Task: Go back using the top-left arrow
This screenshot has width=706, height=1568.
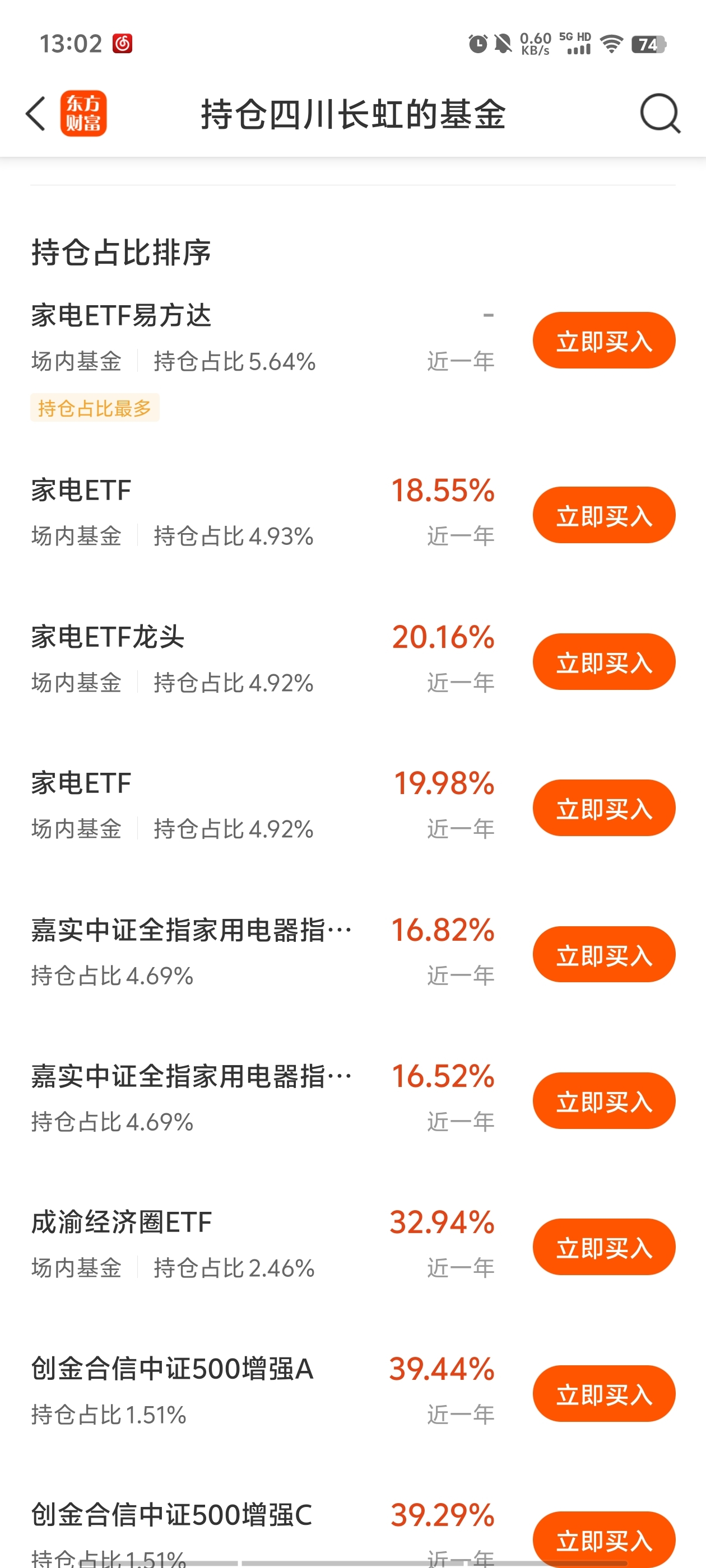Action: 35,114
